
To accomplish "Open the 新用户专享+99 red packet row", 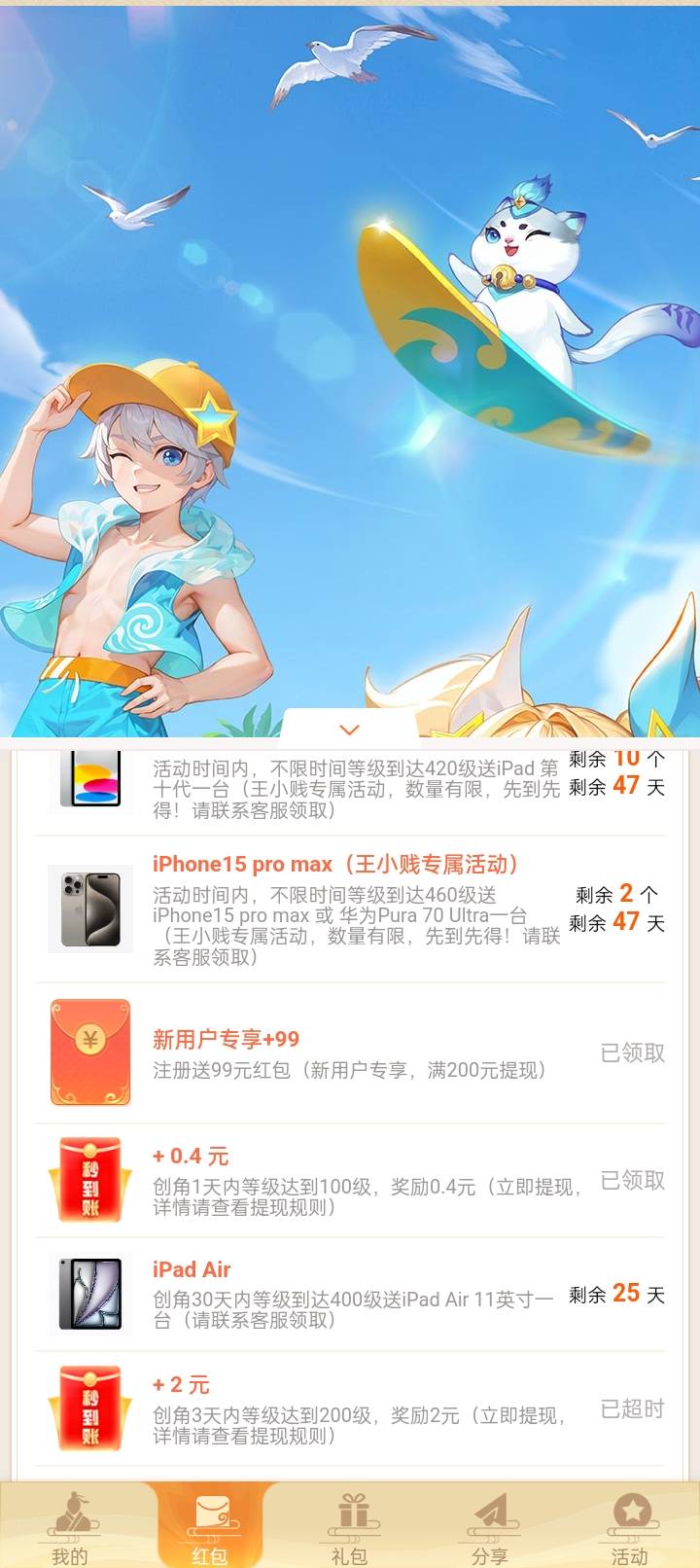I will pos(350,1053).
